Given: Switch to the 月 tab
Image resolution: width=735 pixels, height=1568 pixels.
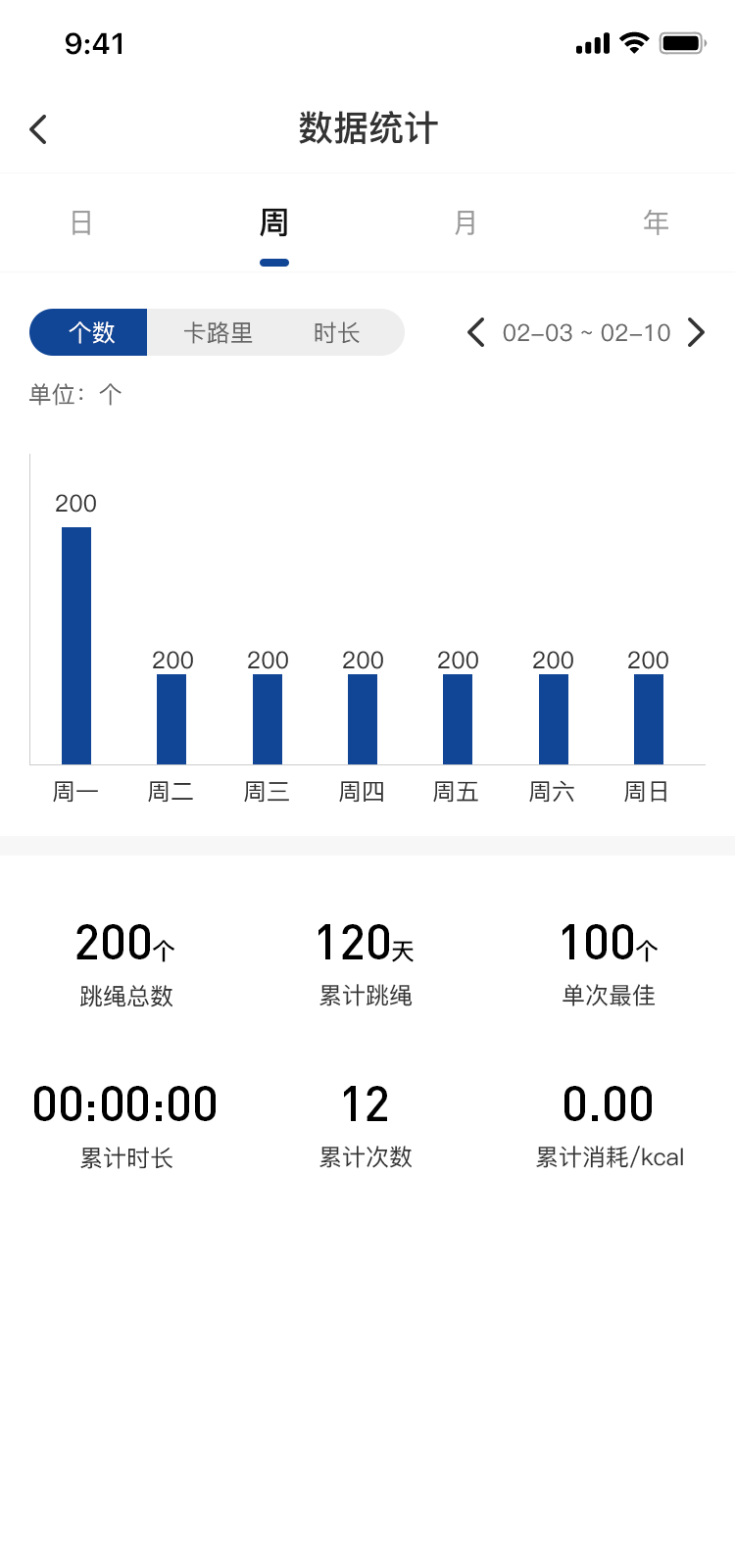Looking at the screenshot, I should [465, 222].
